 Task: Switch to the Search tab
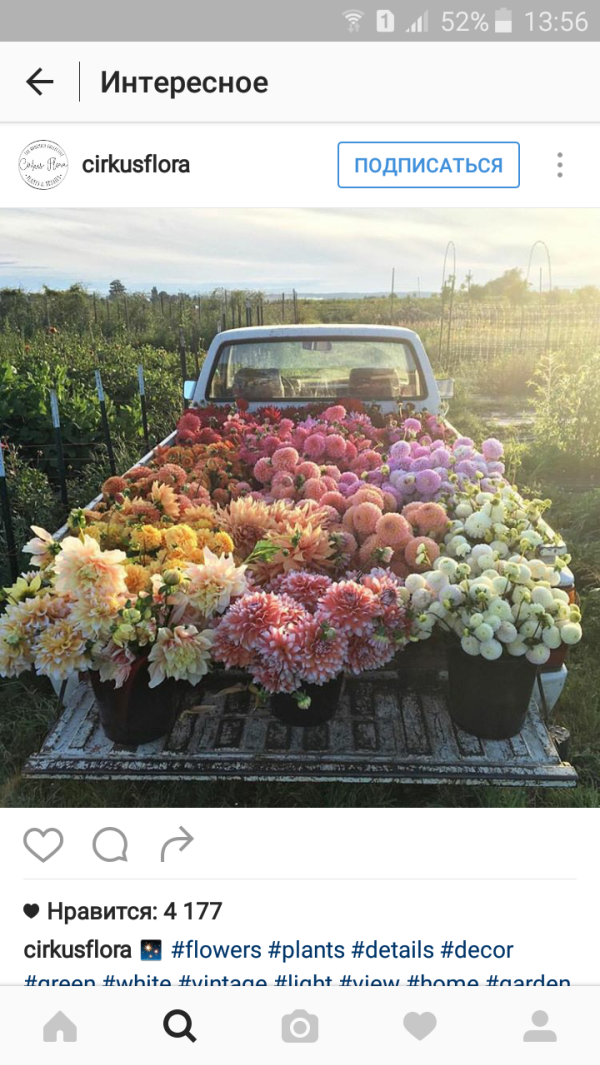point(180,1026)
